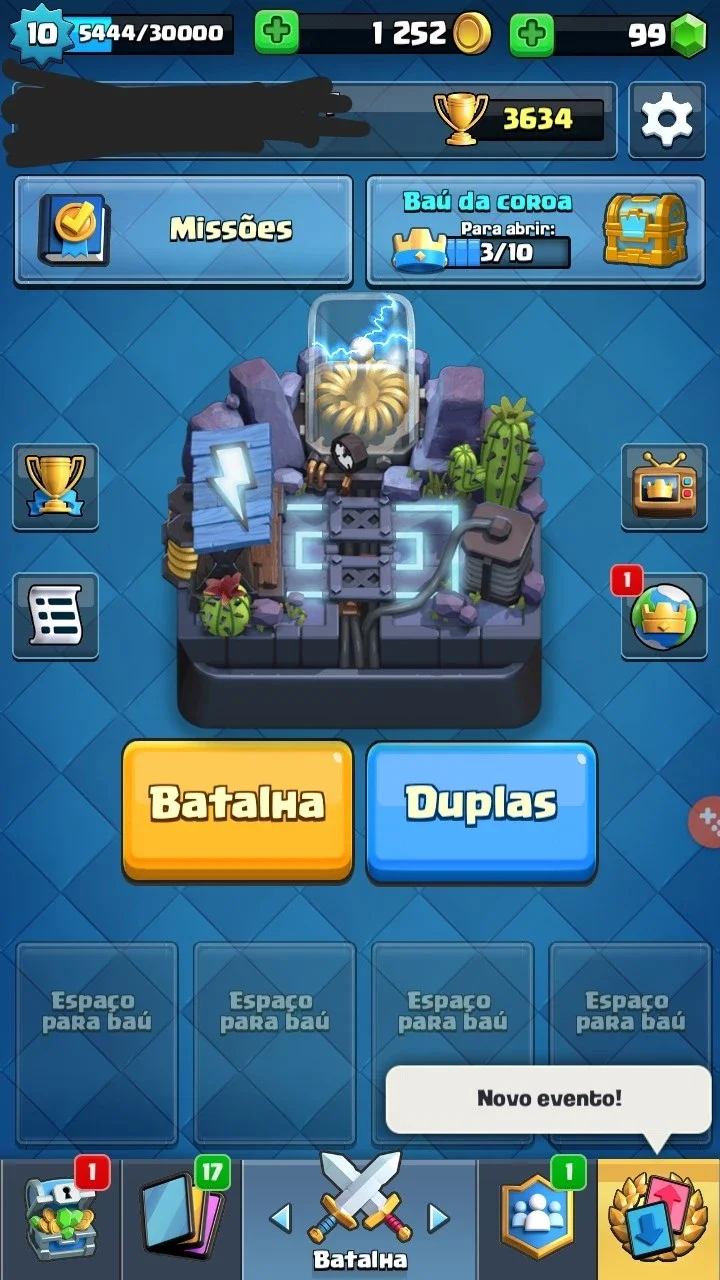720x1280 pixels.
Task: Tap the floating gamepad overlay button
Action: click(x=706, y=820)
